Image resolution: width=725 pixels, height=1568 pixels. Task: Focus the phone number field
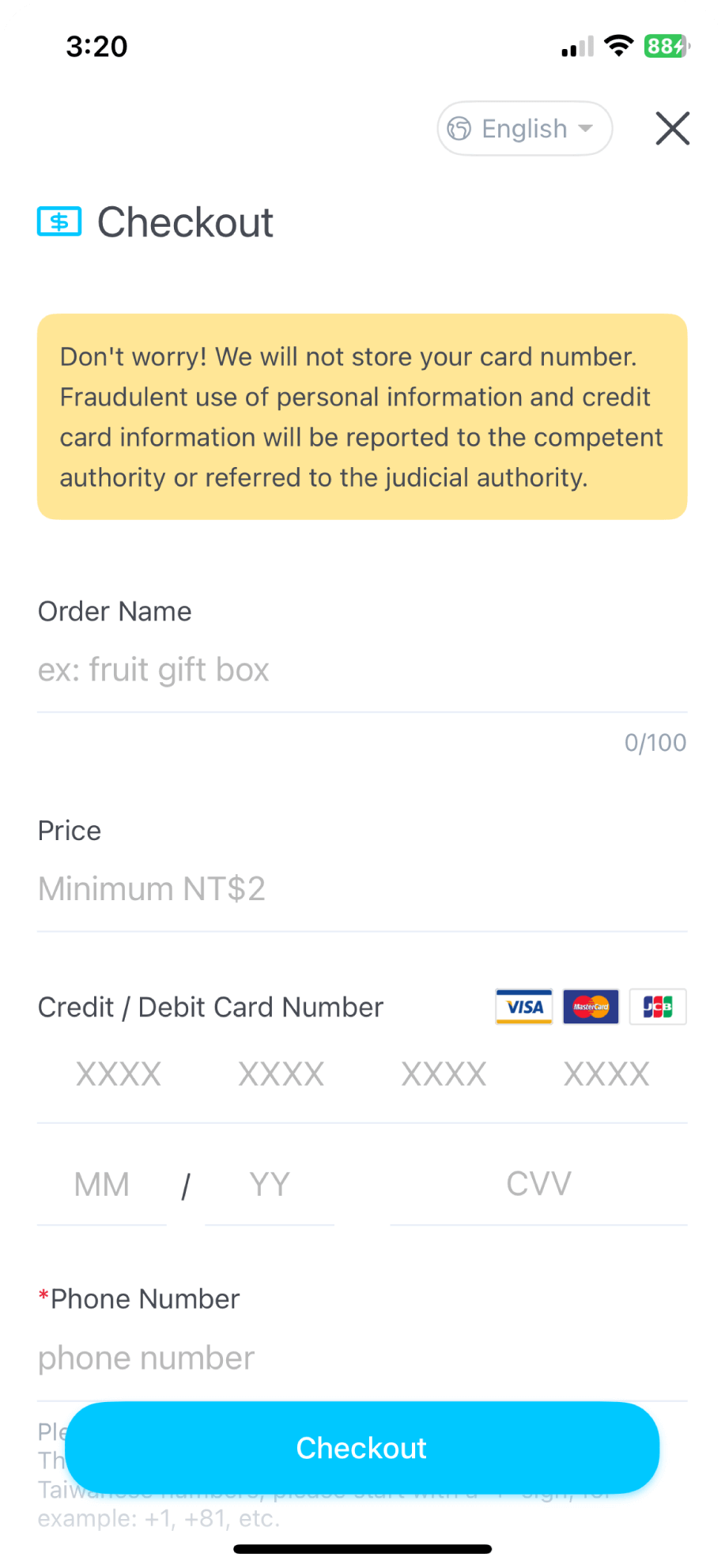click(x=361, y=1359)
